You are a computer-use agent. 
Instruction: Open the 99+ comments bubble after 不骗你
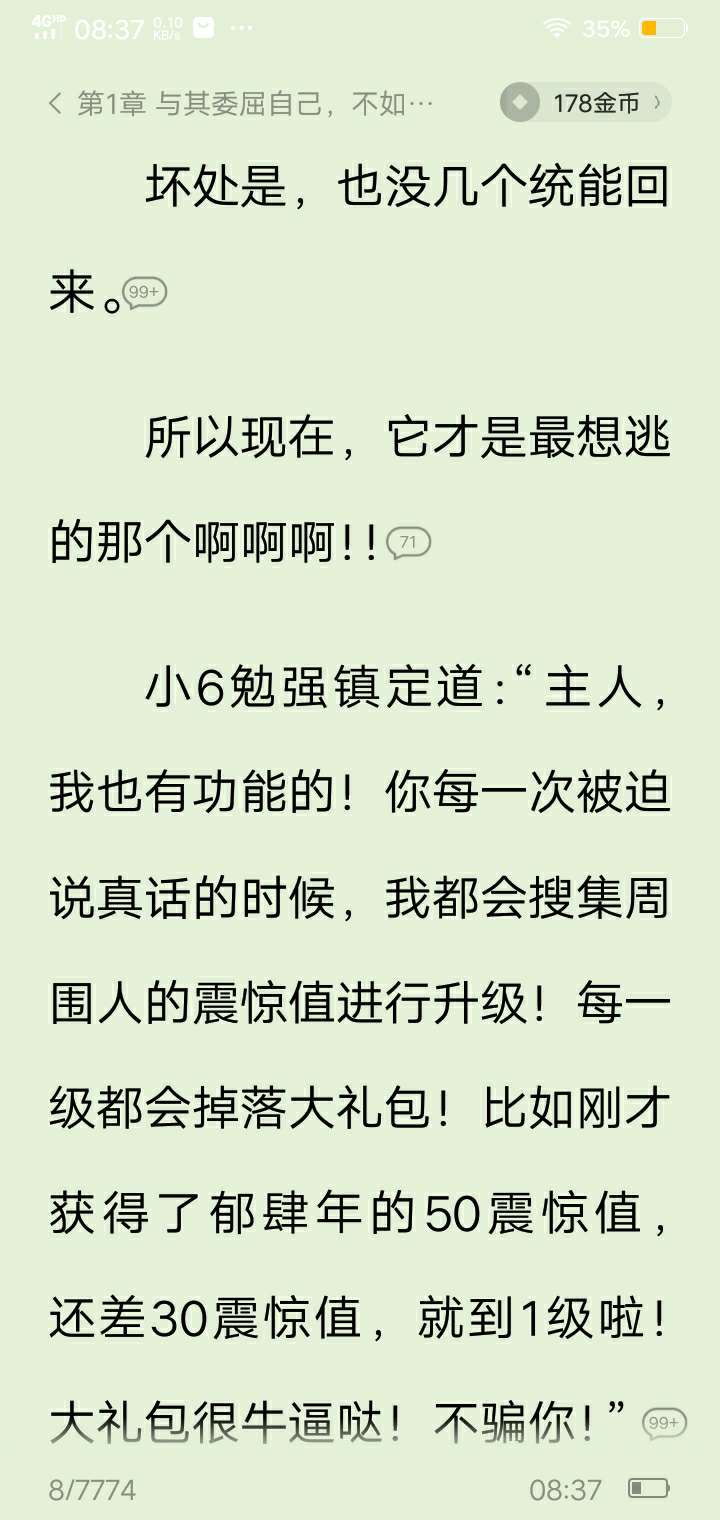[664, 1422]
